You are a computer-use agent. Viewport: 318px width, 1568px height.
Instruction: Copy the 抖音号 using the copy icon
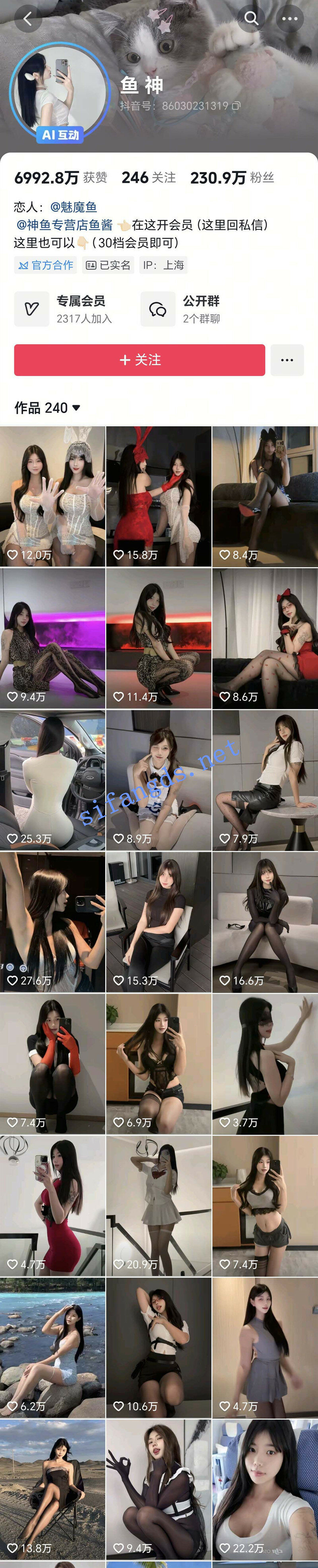(237, 106)
